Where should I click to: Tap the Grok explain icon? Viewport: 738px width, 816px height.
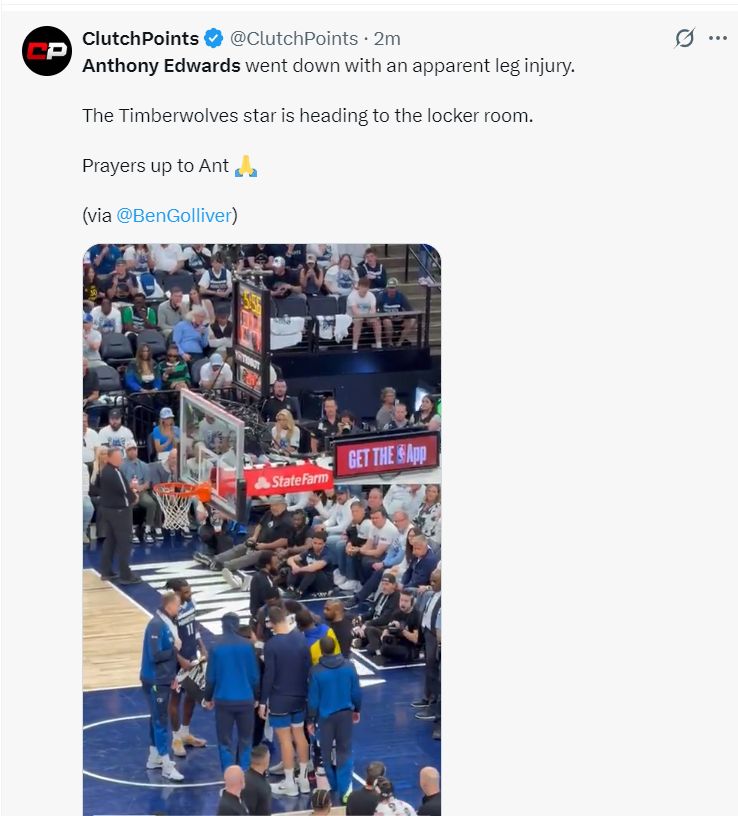(684, 38)
